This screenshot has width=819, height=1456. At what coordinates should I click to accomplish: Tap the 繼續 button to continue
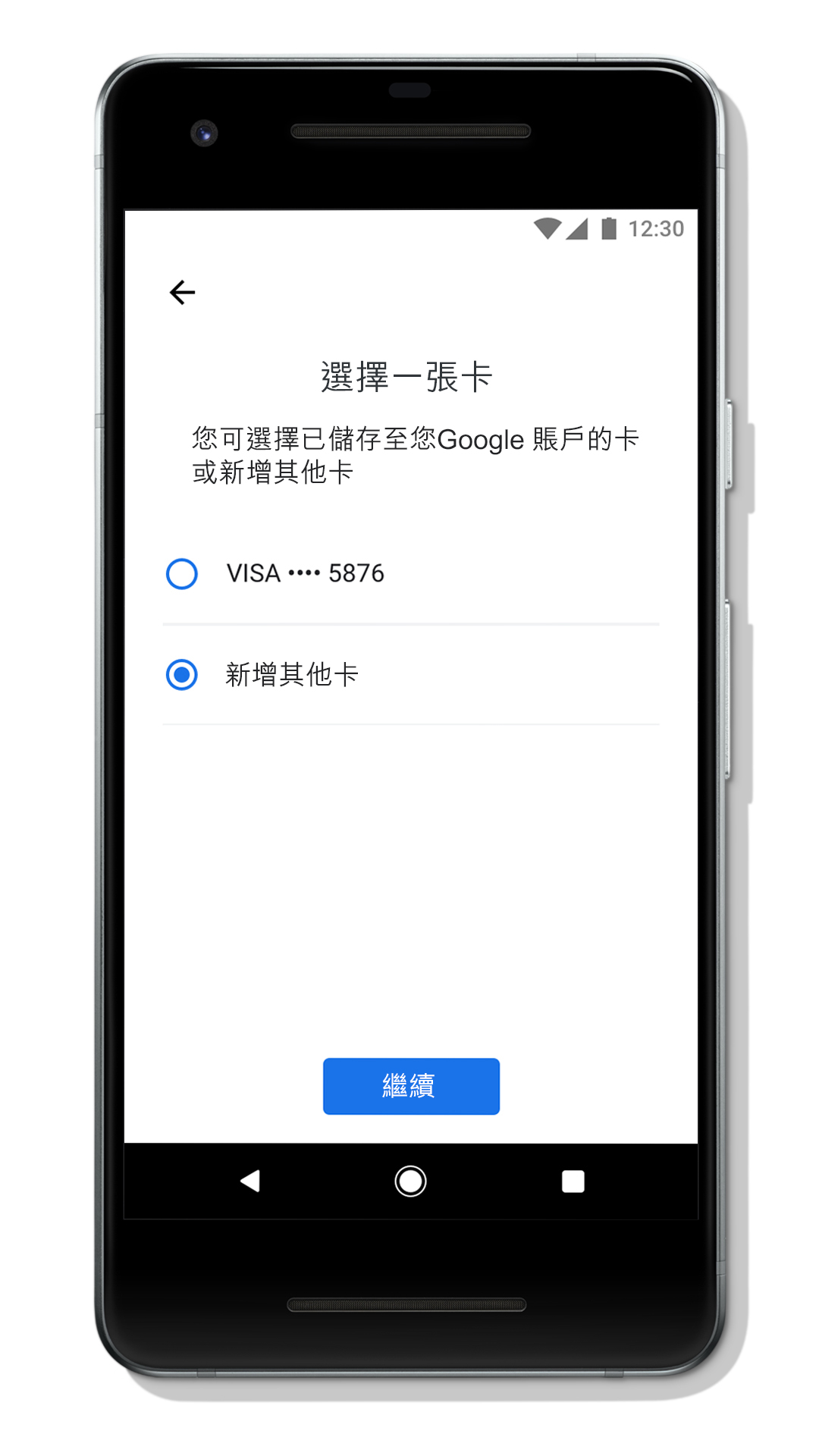[x=411, y=1086]
